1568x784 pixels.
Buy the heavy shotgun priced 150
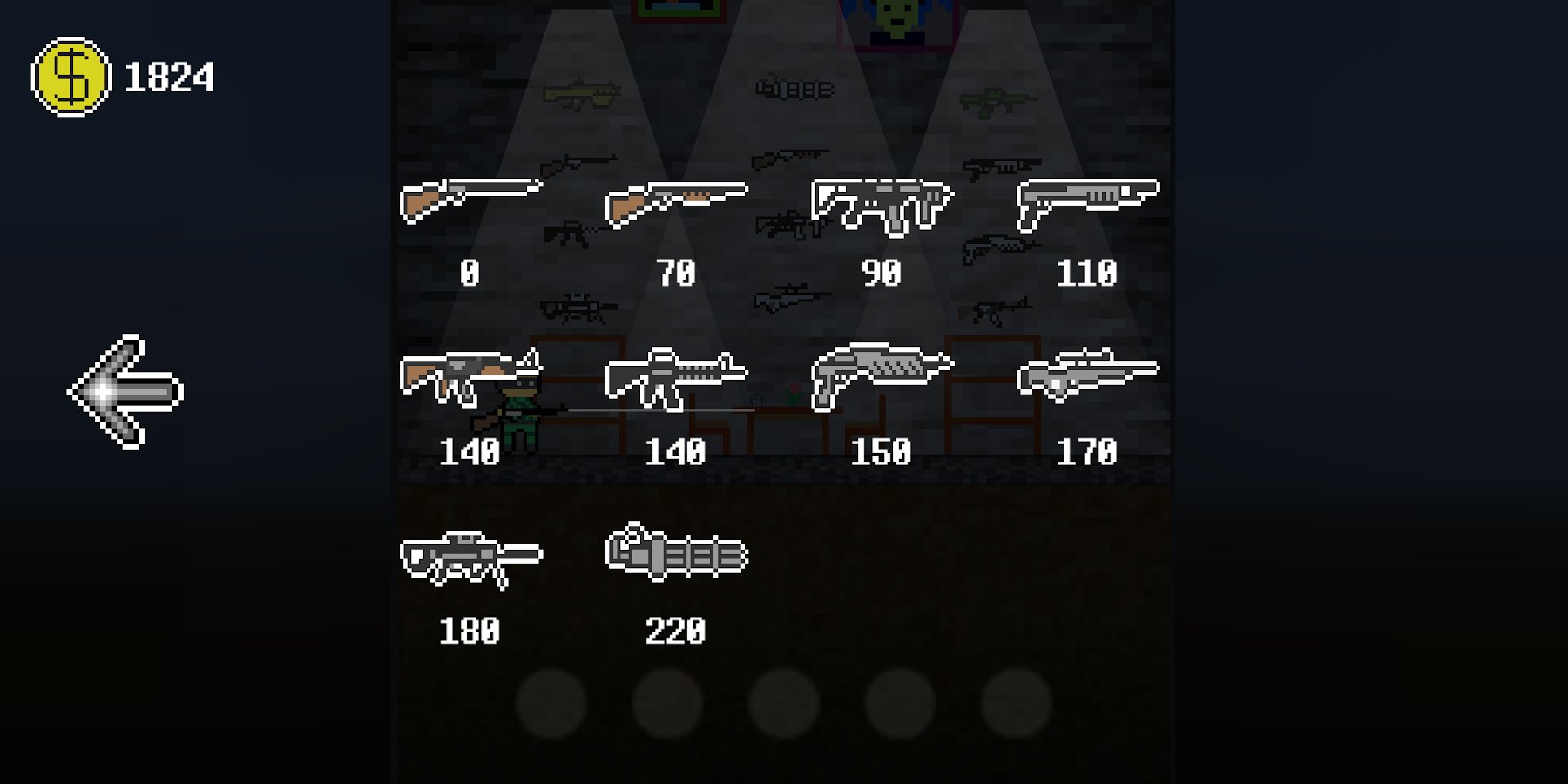pos(882,375)
